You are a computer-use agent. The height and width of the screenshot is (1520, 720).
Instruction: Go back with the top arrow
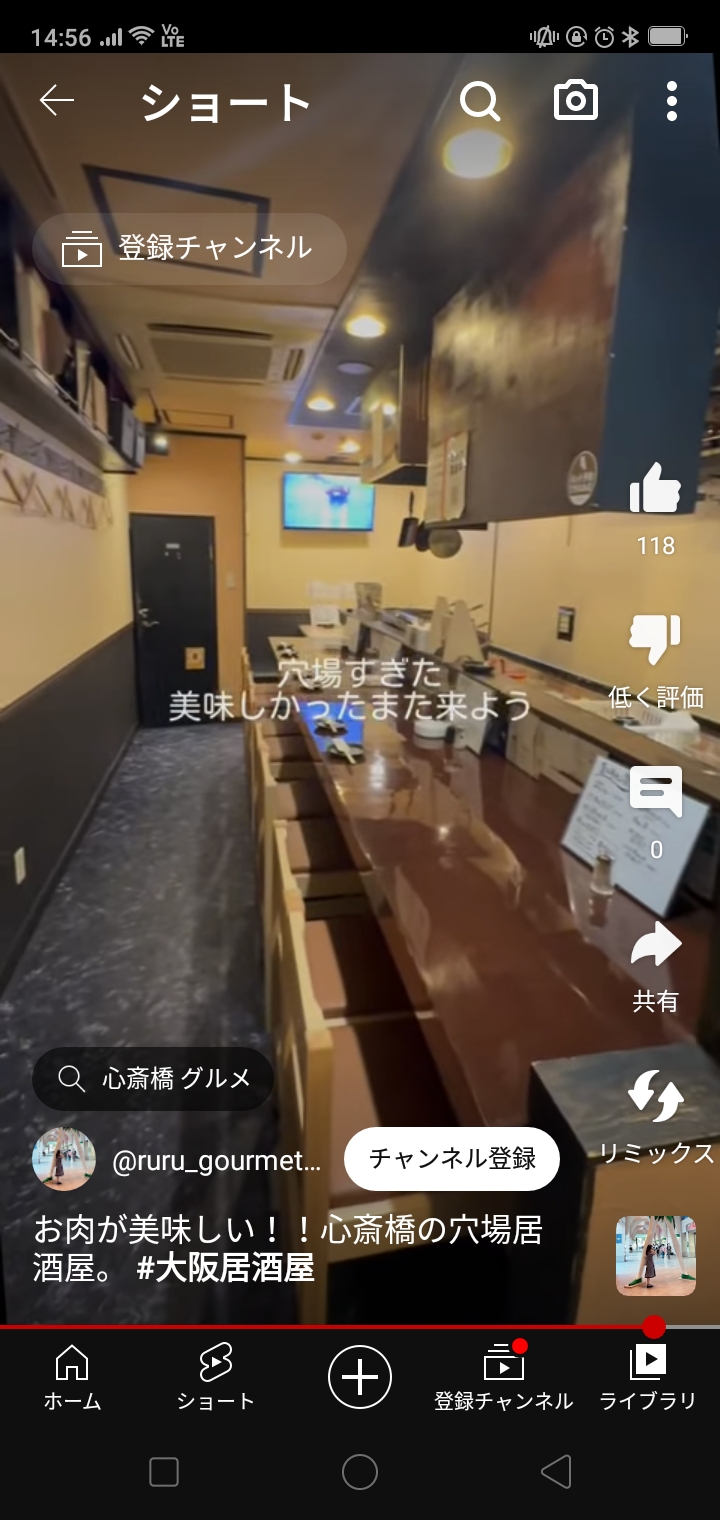coord(57,100)
